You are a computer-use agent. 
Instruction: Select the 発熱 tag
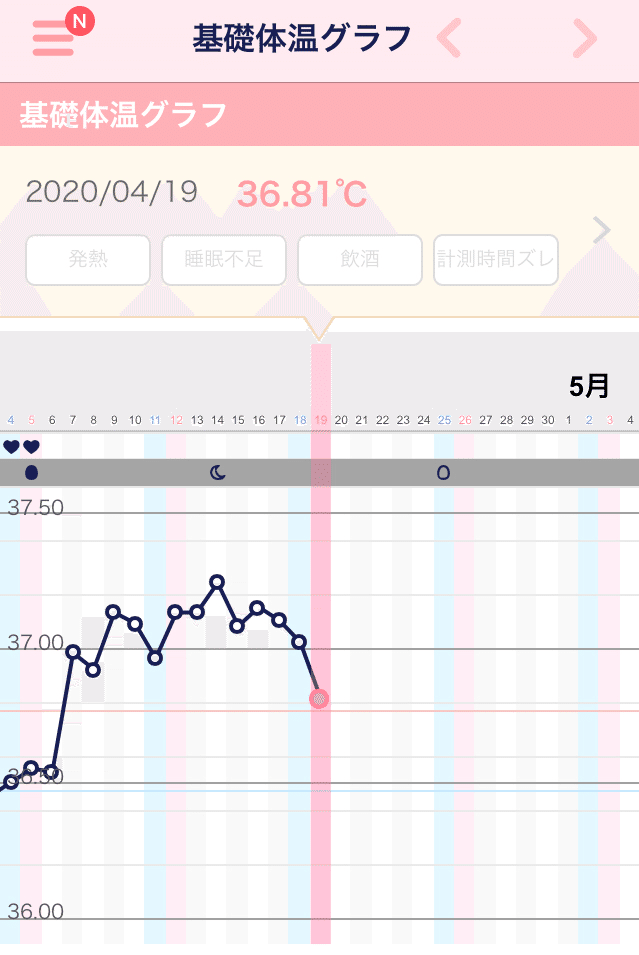88,260
